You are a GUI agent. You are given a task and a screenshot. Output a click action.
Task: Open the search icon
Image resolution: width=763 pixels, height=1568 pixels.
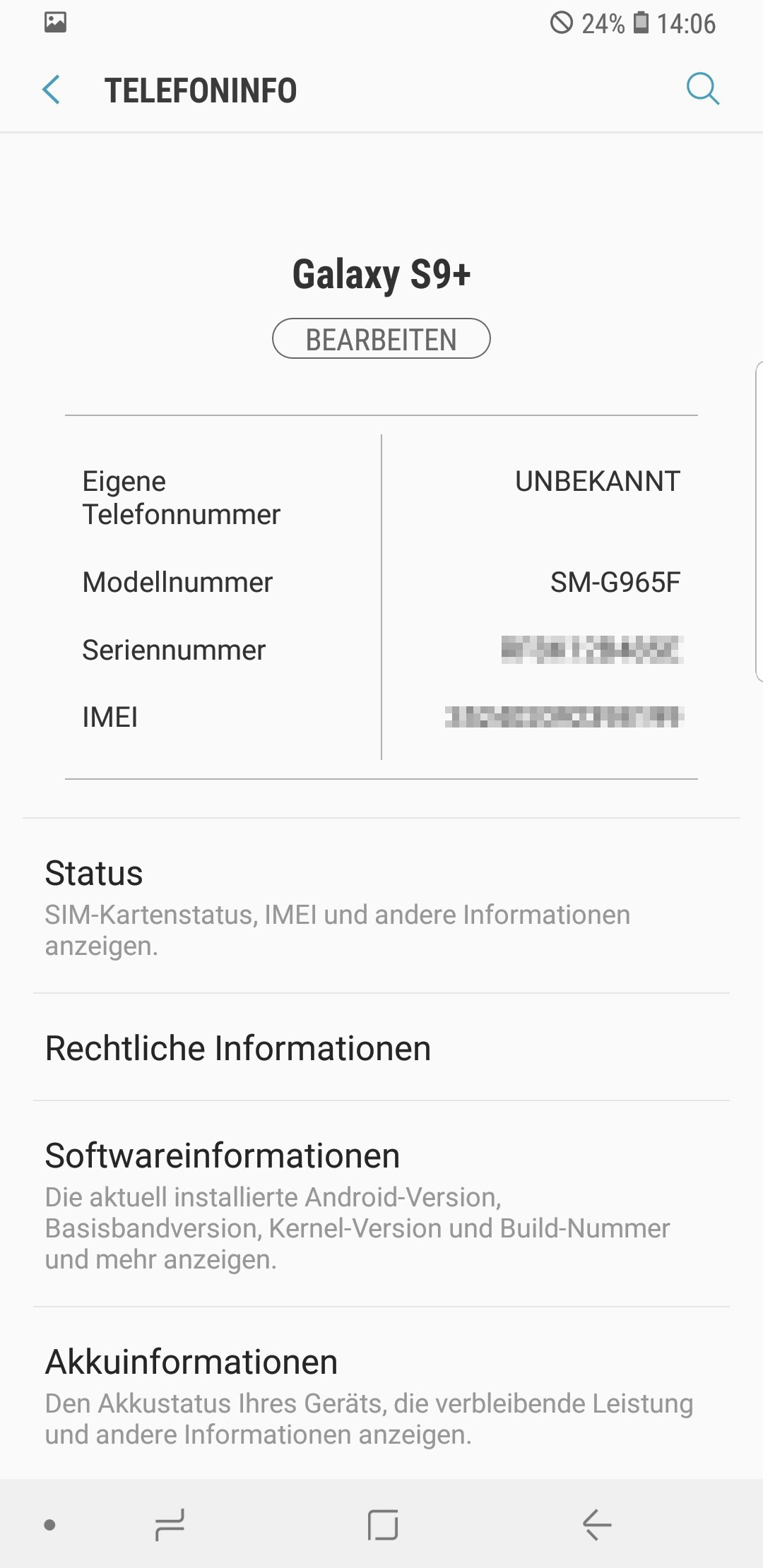(702, 89)
